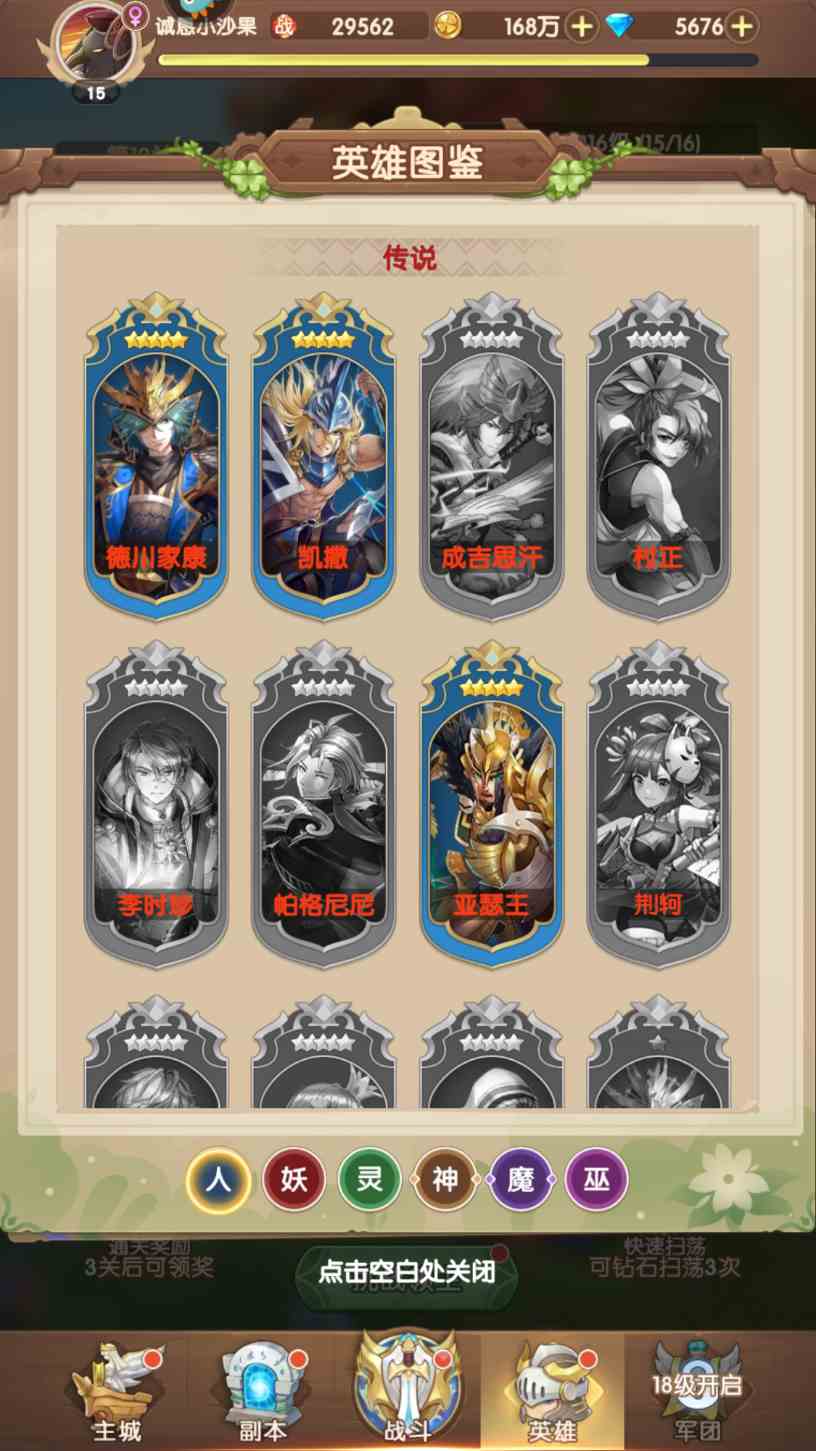This screenshot has width=816, height=1451.
Task: Filter heroes by the 巫 faction
Action: click(596, 1180)
